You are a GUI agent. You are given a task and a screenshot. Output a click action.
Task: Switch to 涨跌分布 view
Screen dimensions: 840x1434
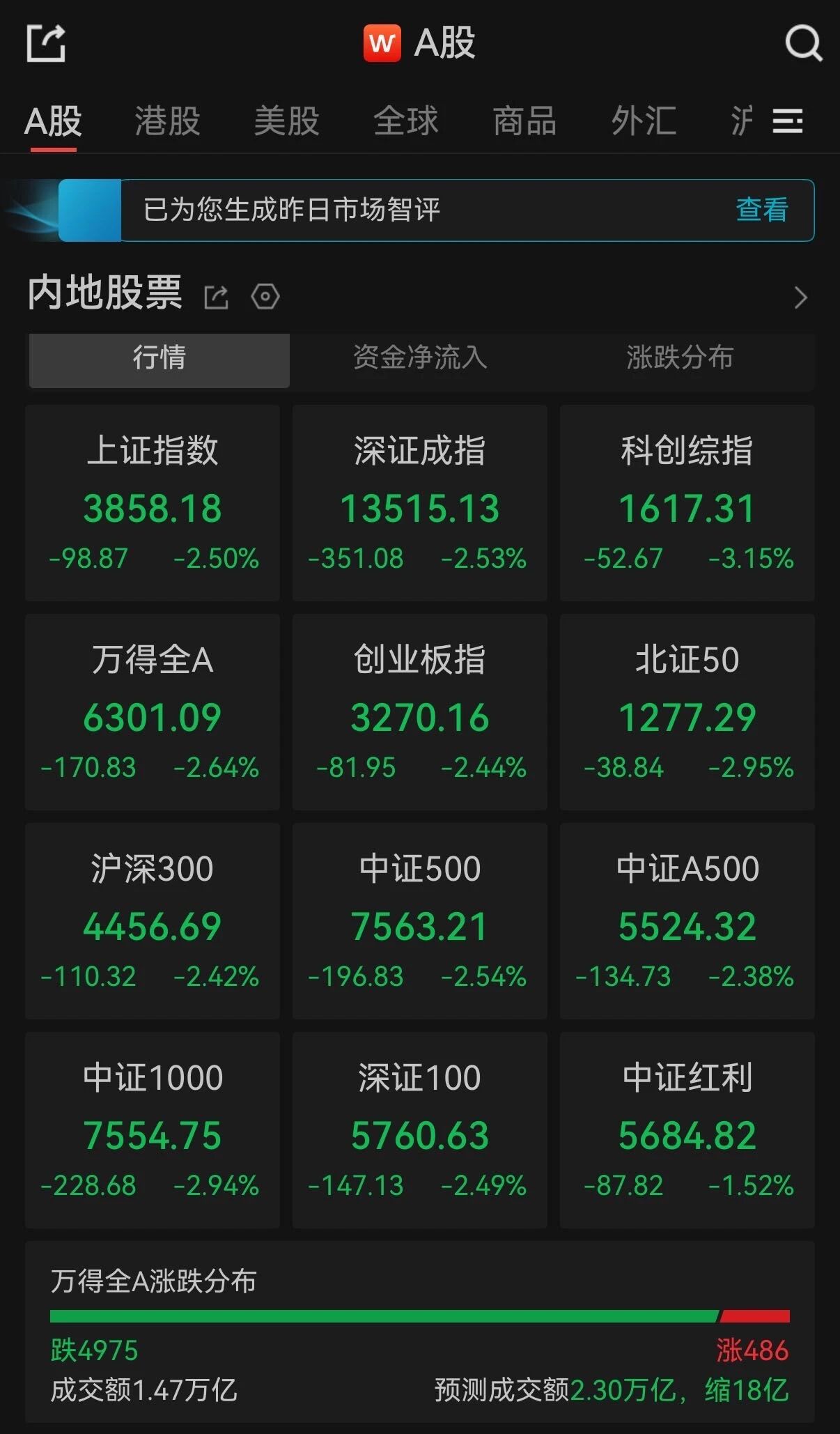click(679, 360)
